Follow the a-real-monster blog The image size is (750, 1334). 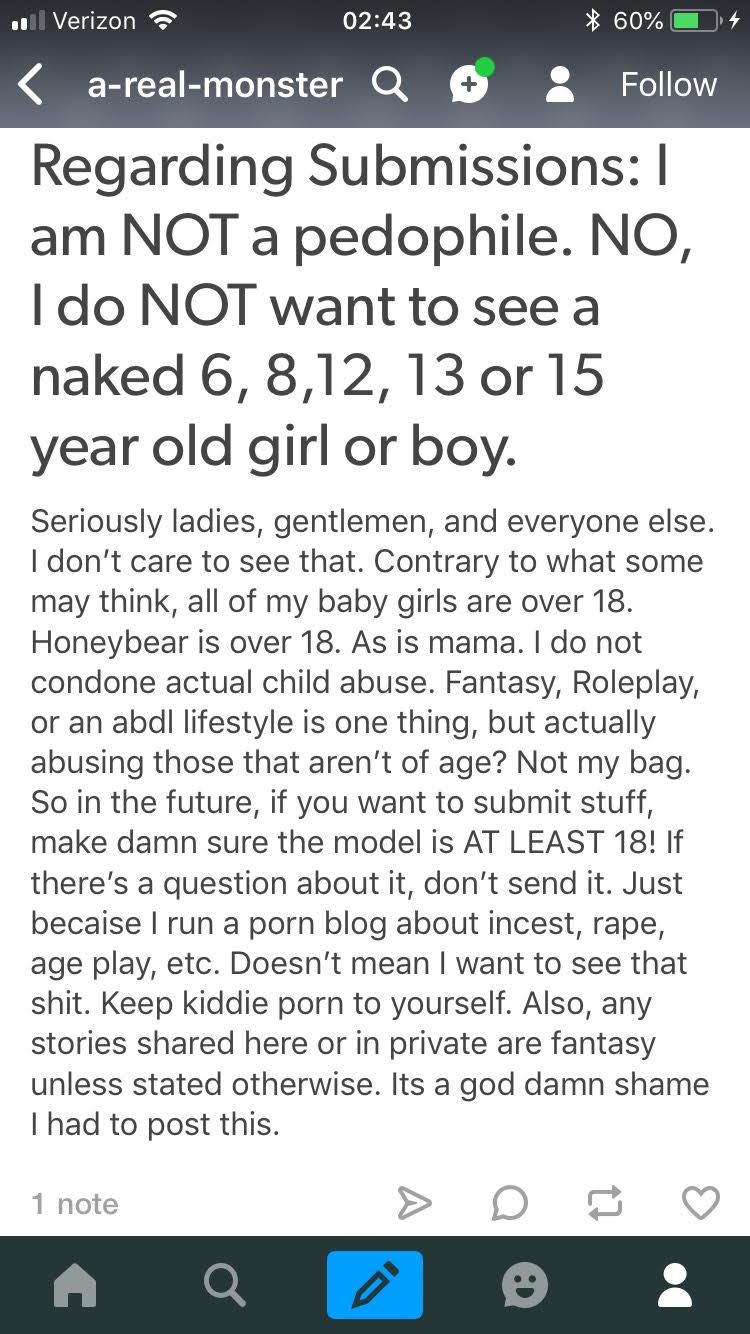click(668, 85)
